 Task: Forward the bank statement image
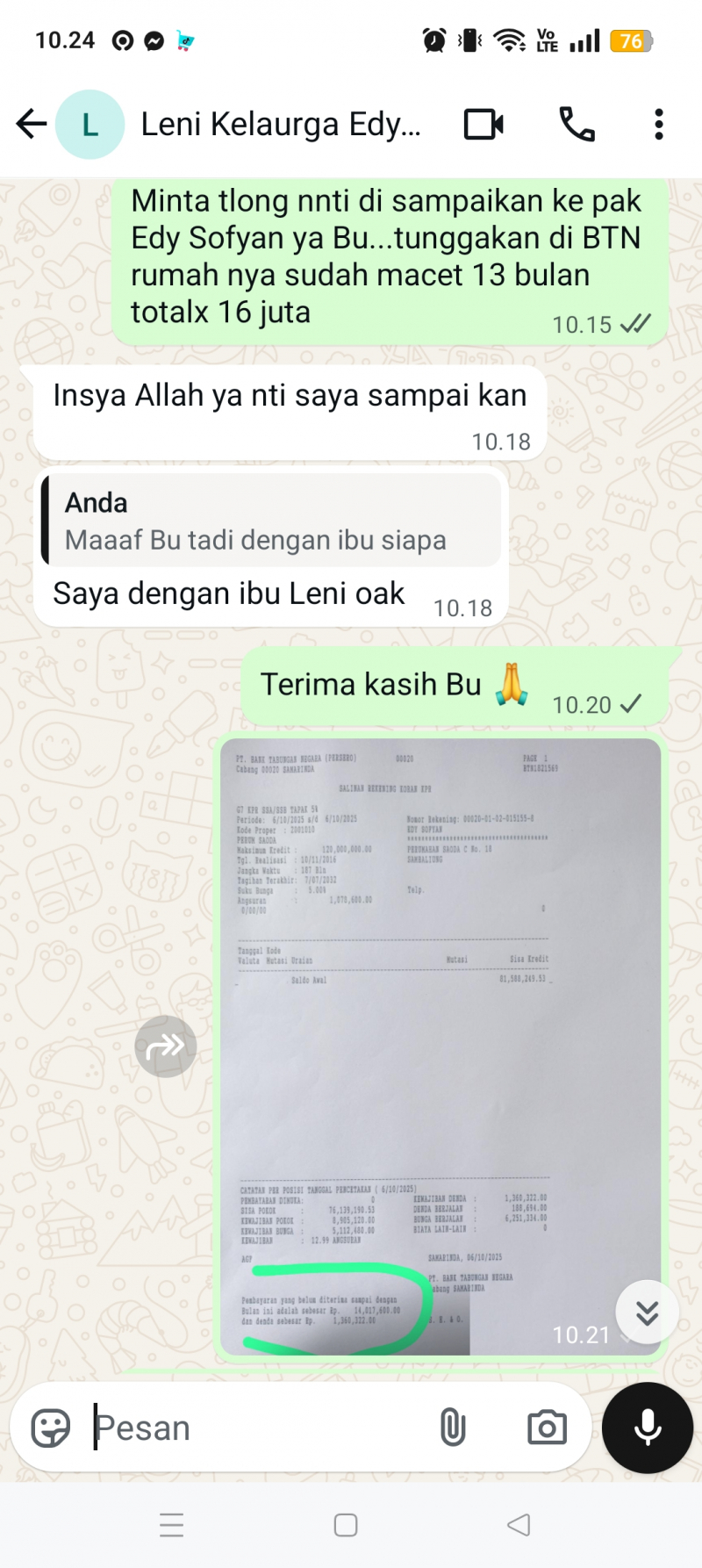click(165, 1046)
